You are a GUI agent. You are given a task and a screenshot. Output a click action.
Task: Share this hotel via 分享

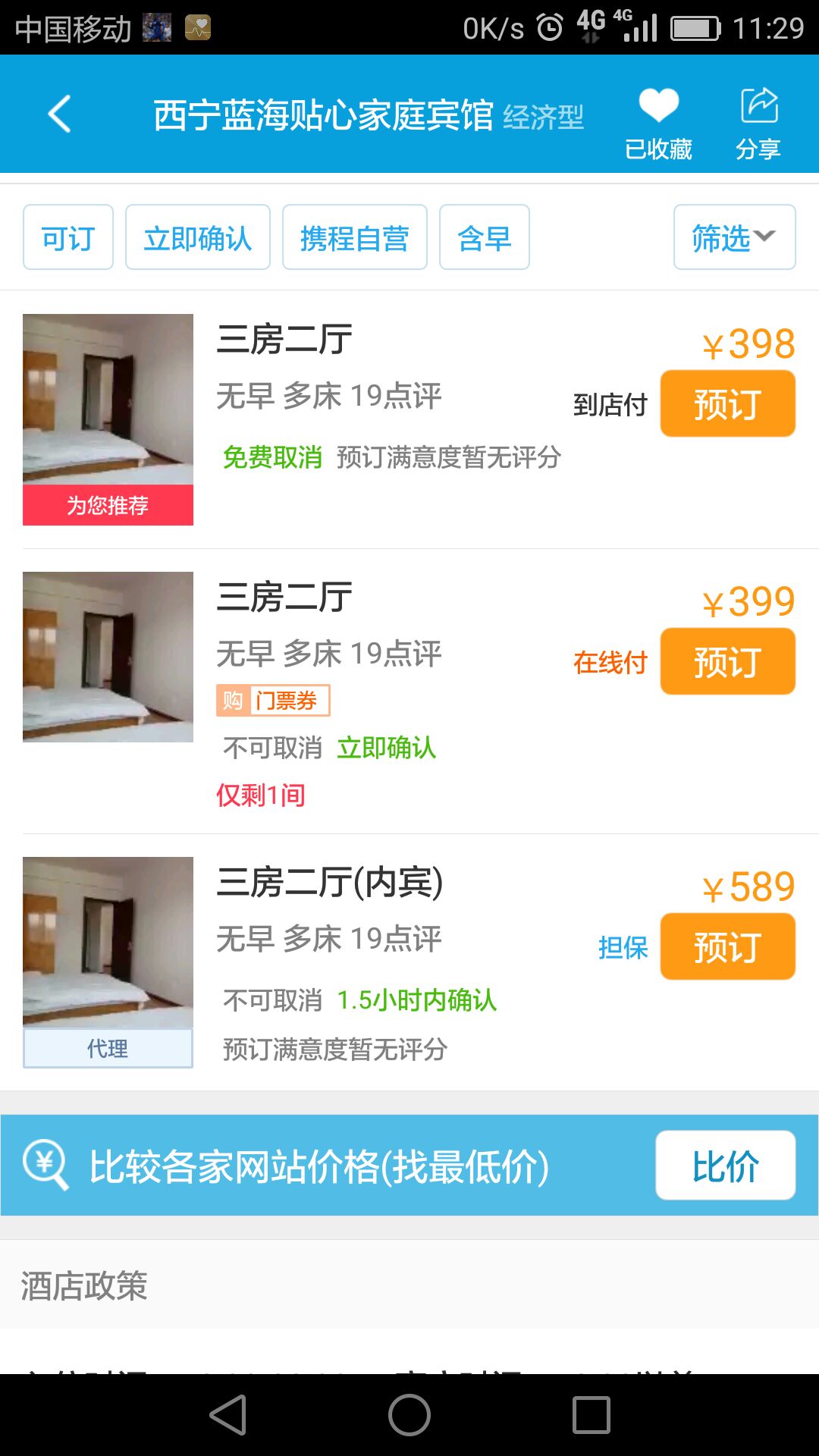(758, 121)
